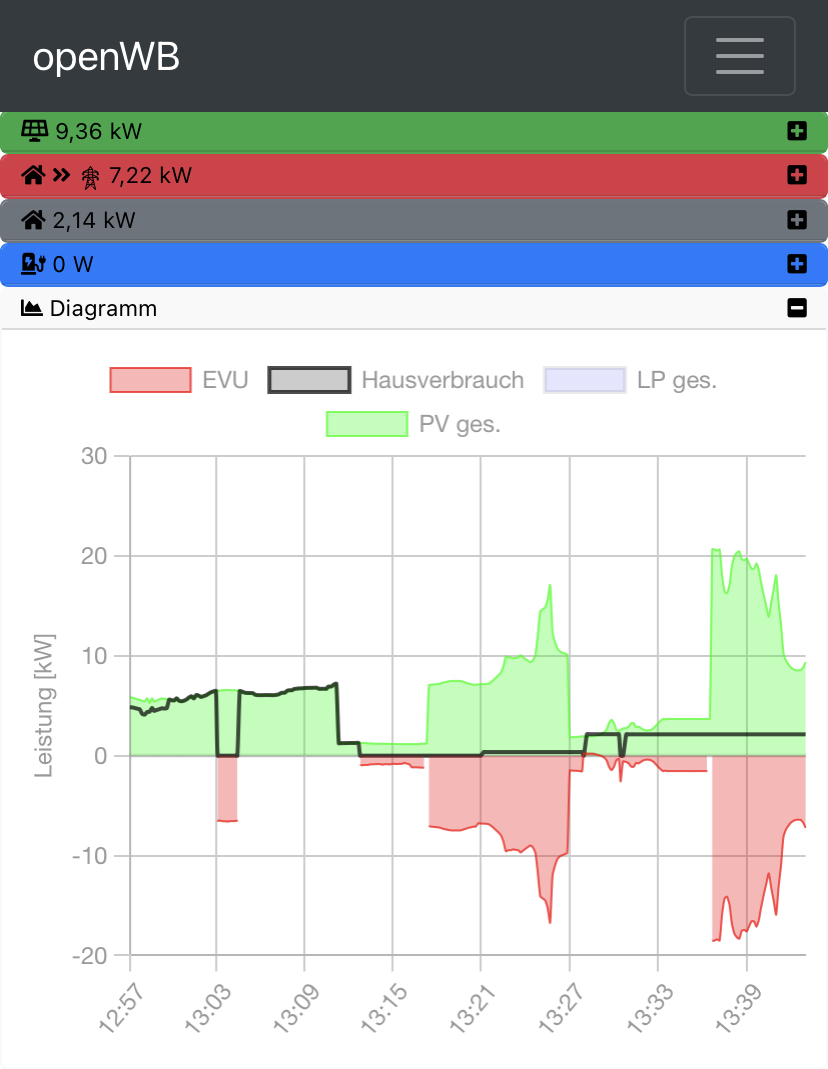Toggle the Hausverbrauch series in the legend

(x=397, y=380)
